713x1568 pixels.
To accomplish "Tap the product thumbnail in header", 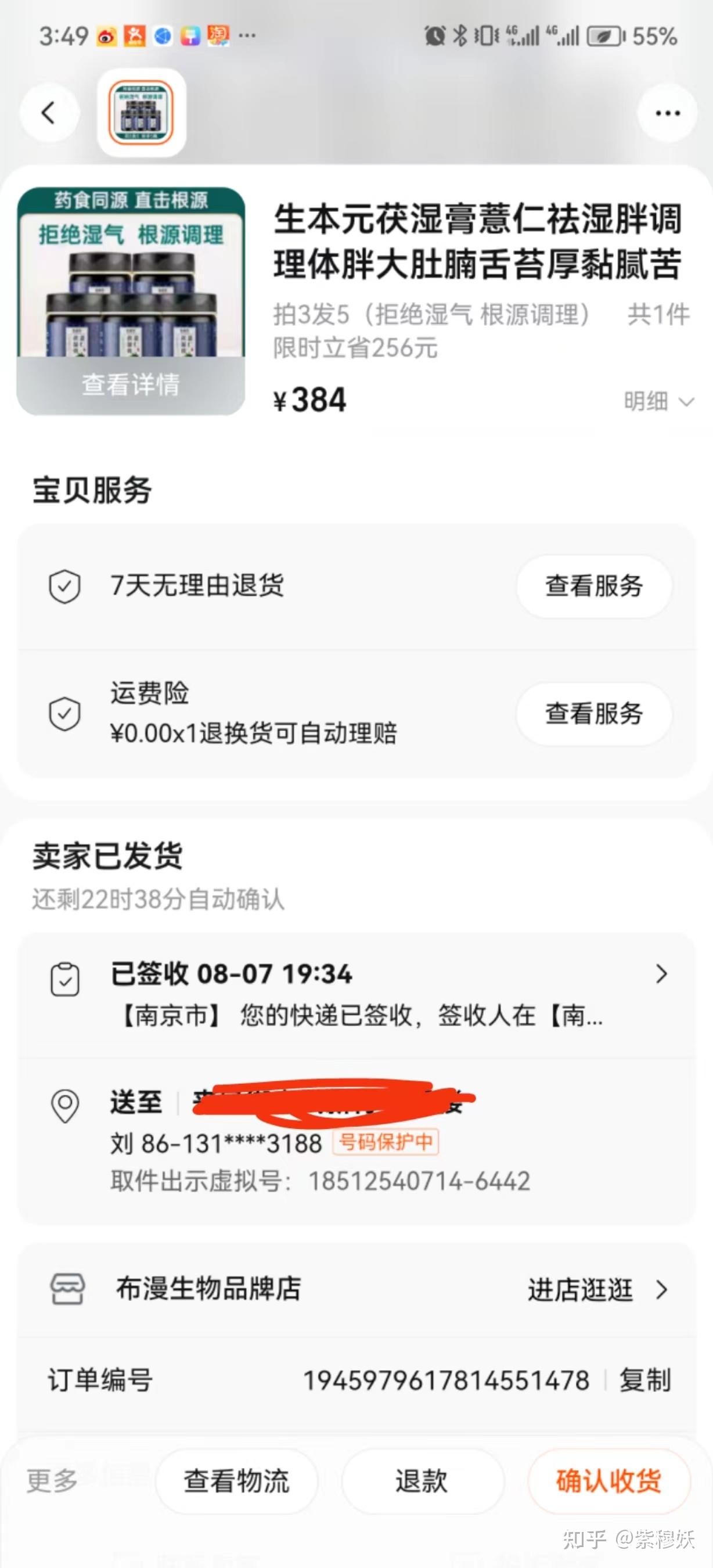I will coord(141,113).
